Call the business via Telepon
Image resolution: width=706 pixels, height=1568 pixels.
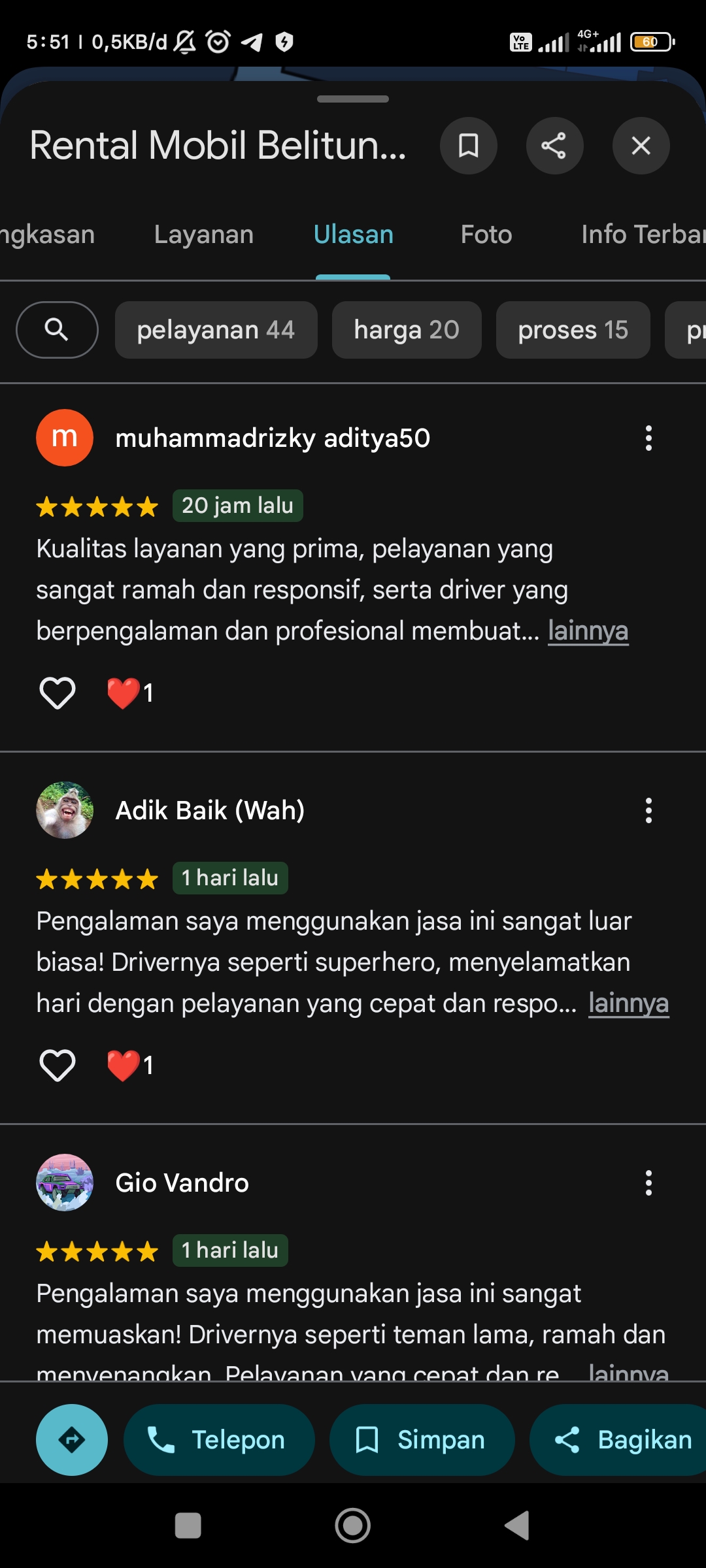pyautogui.click(x=219, y=1440)
